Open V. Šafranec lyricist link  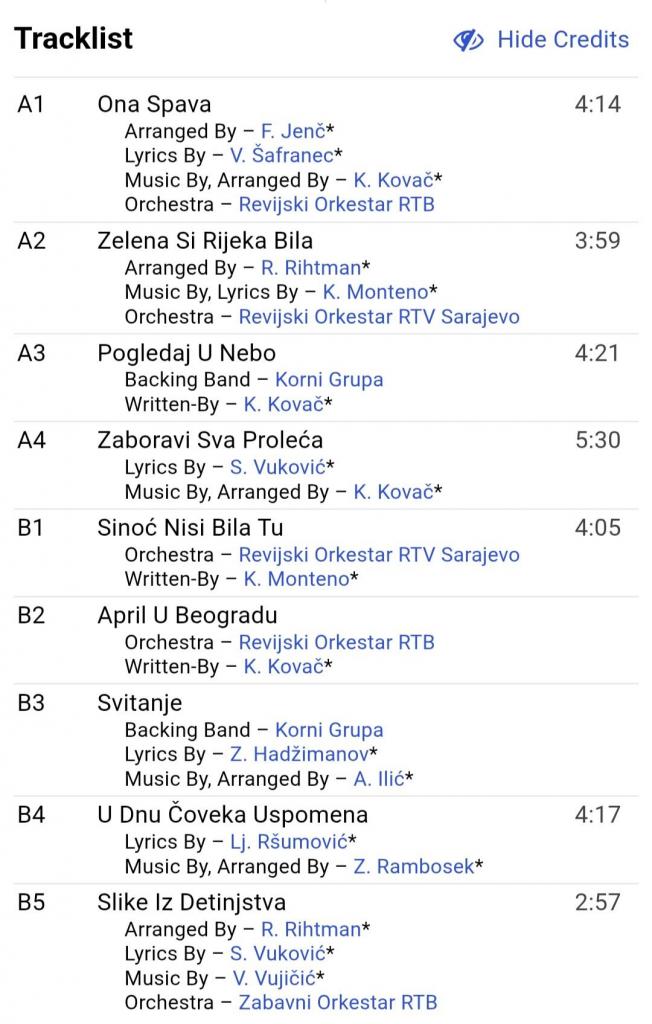[x=281, y=155]
